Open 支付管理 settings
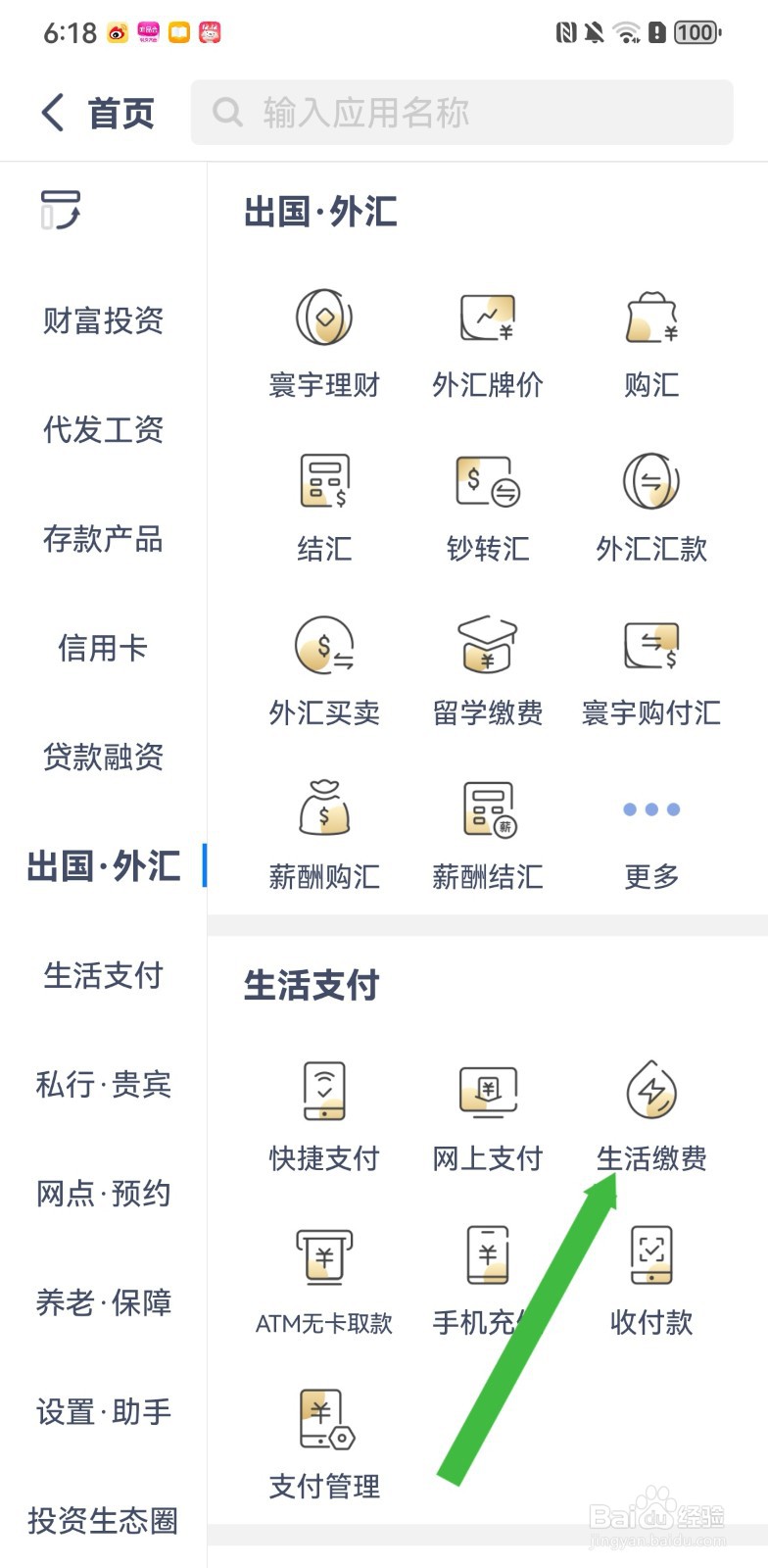 (324, 1445)
